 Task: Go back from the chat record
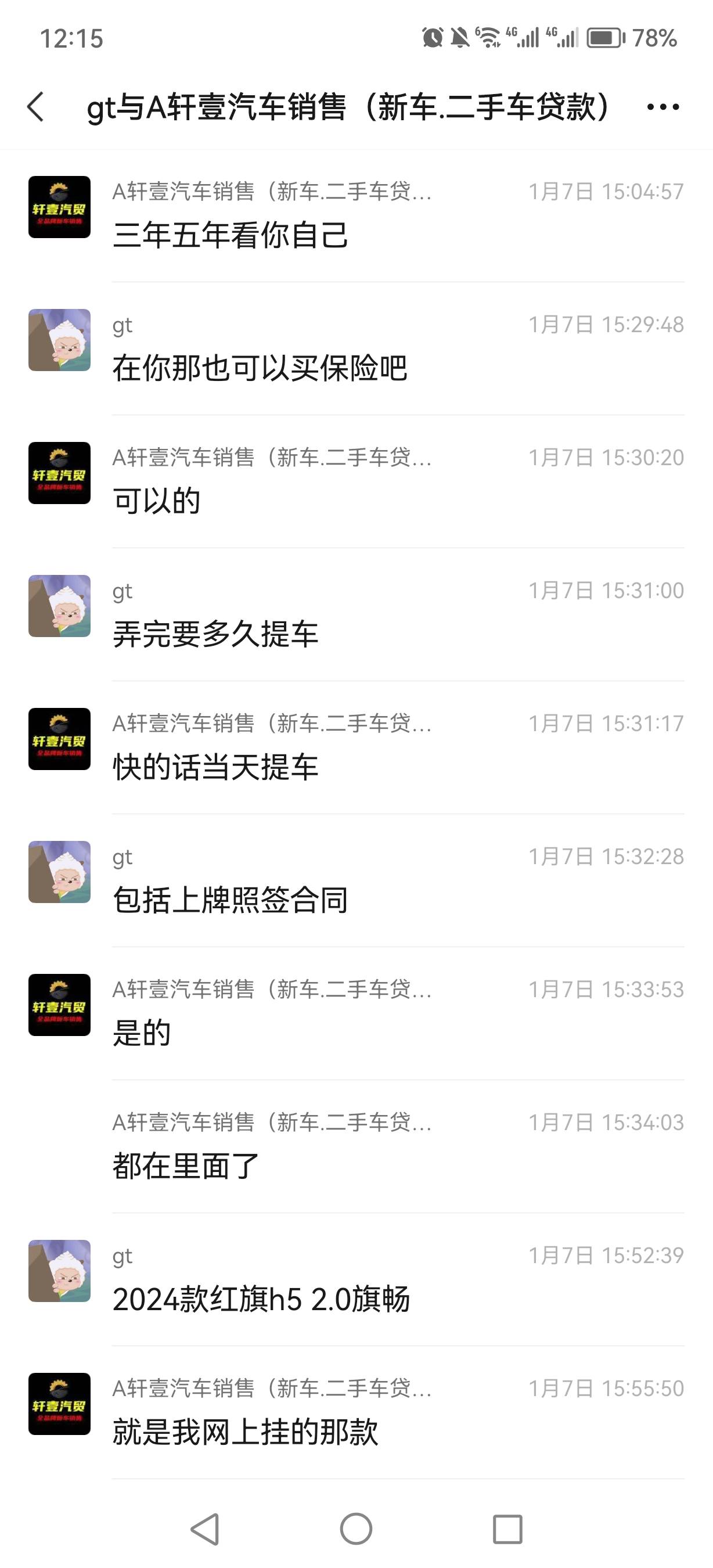click(37, 107)
